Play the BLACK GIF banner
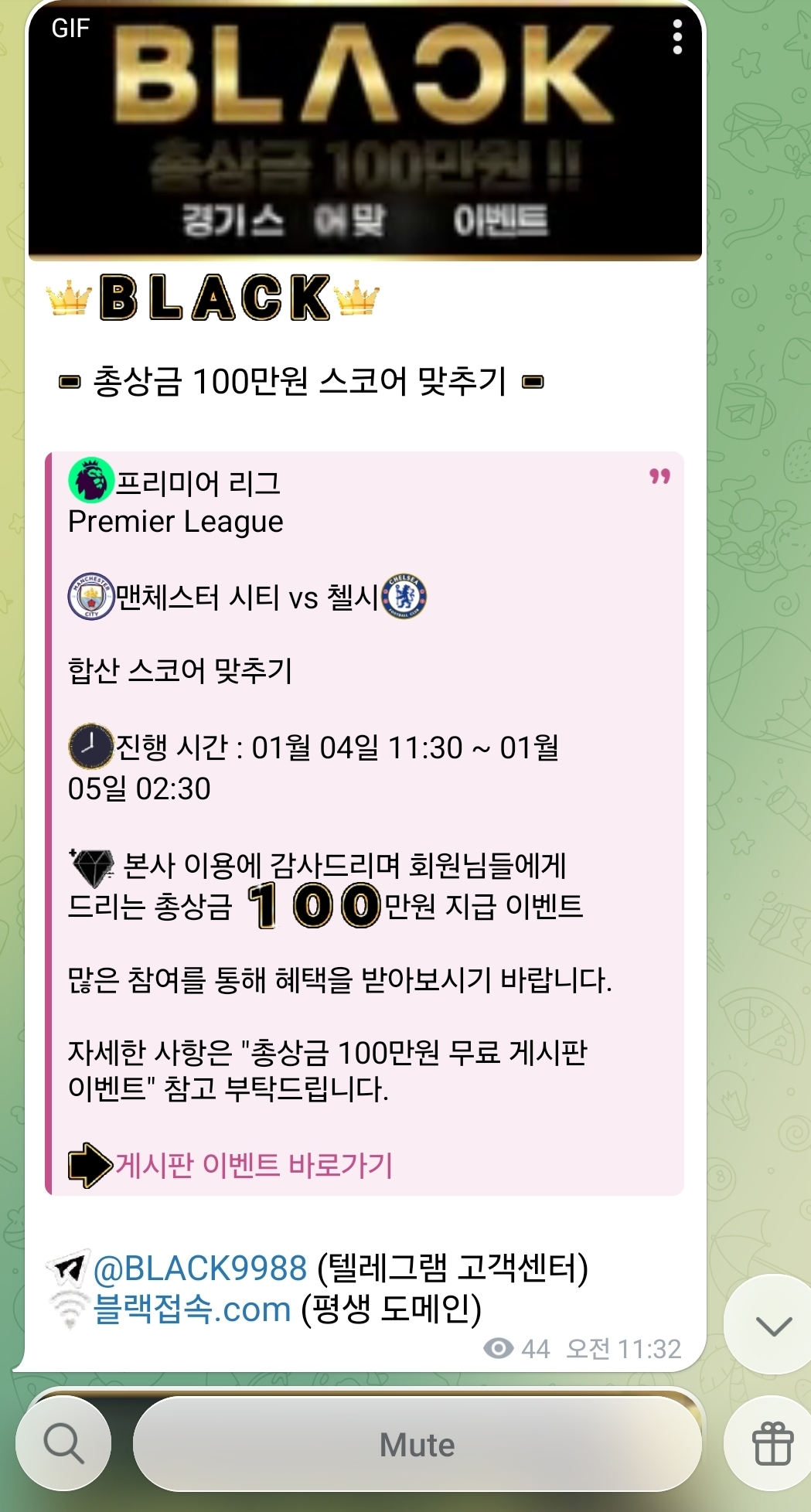Screen dimensions: 811x1512 (365, 131)
